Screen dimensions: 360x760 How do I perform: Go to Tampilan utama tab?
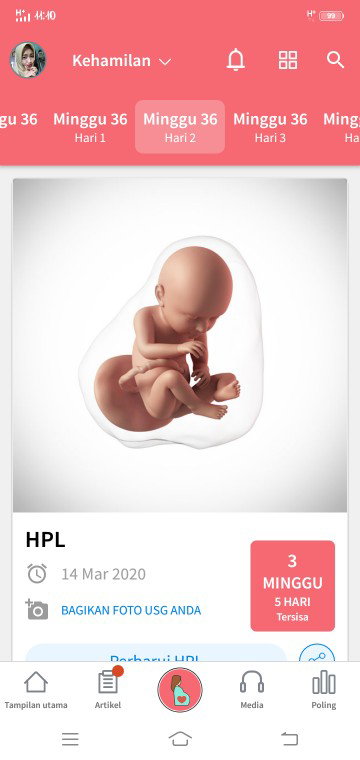tap(36, 690)
